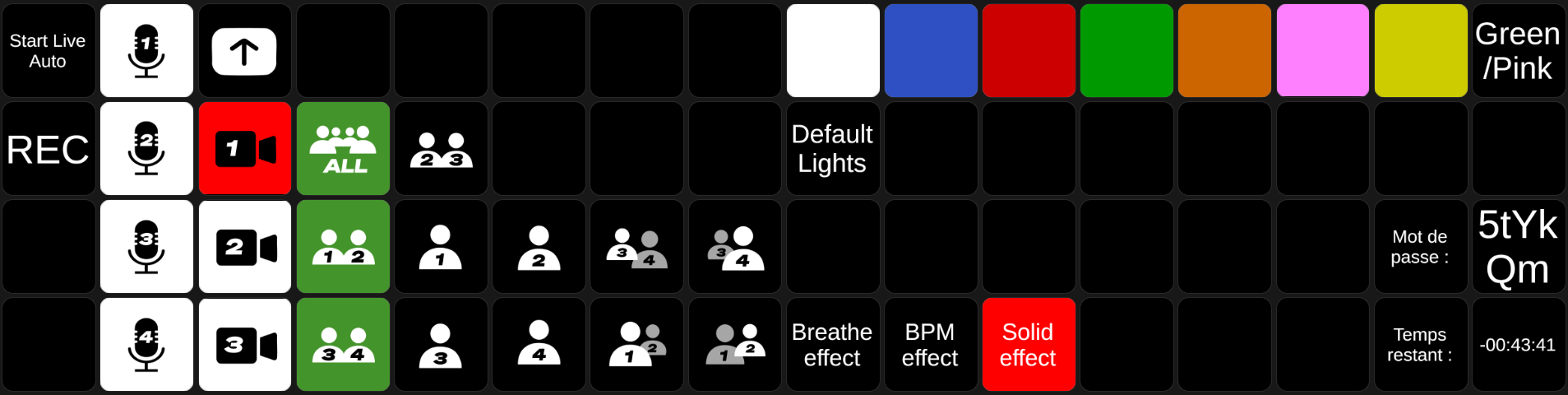Screen dimensions: 1568x395
Task: Tap the upload arrow button
Action: (244, 51)
